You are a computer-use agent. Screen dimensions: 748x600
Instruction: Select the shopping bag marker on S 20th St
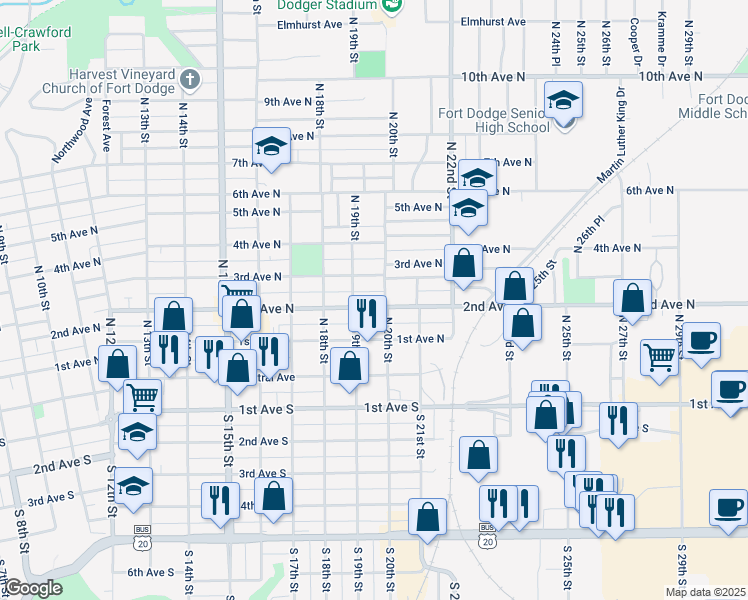(x=427, y=517)
